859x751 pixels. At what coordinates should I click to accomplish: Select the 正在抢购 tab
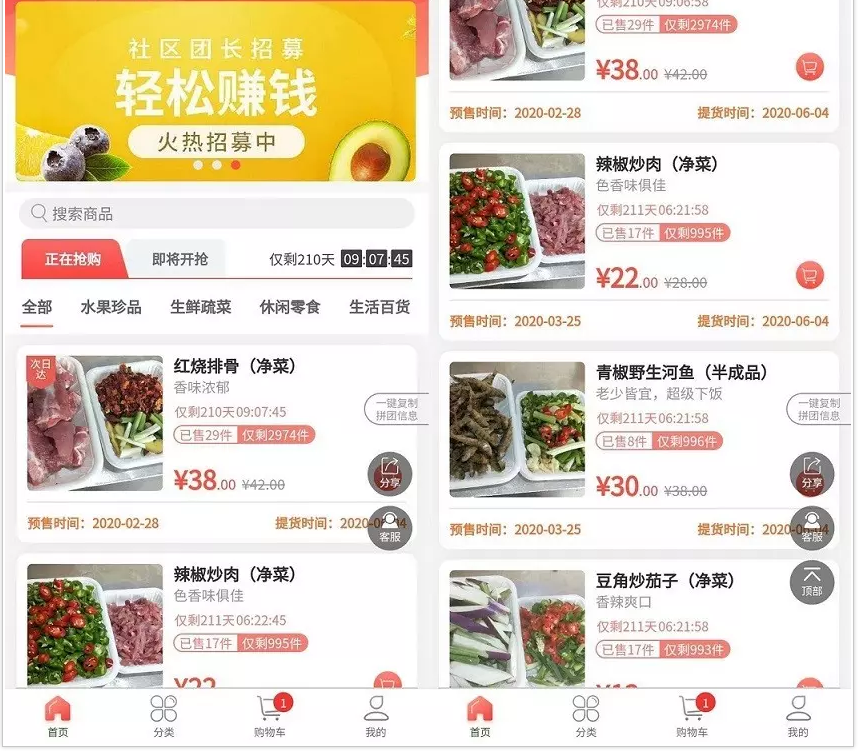[x=73, y=259]
